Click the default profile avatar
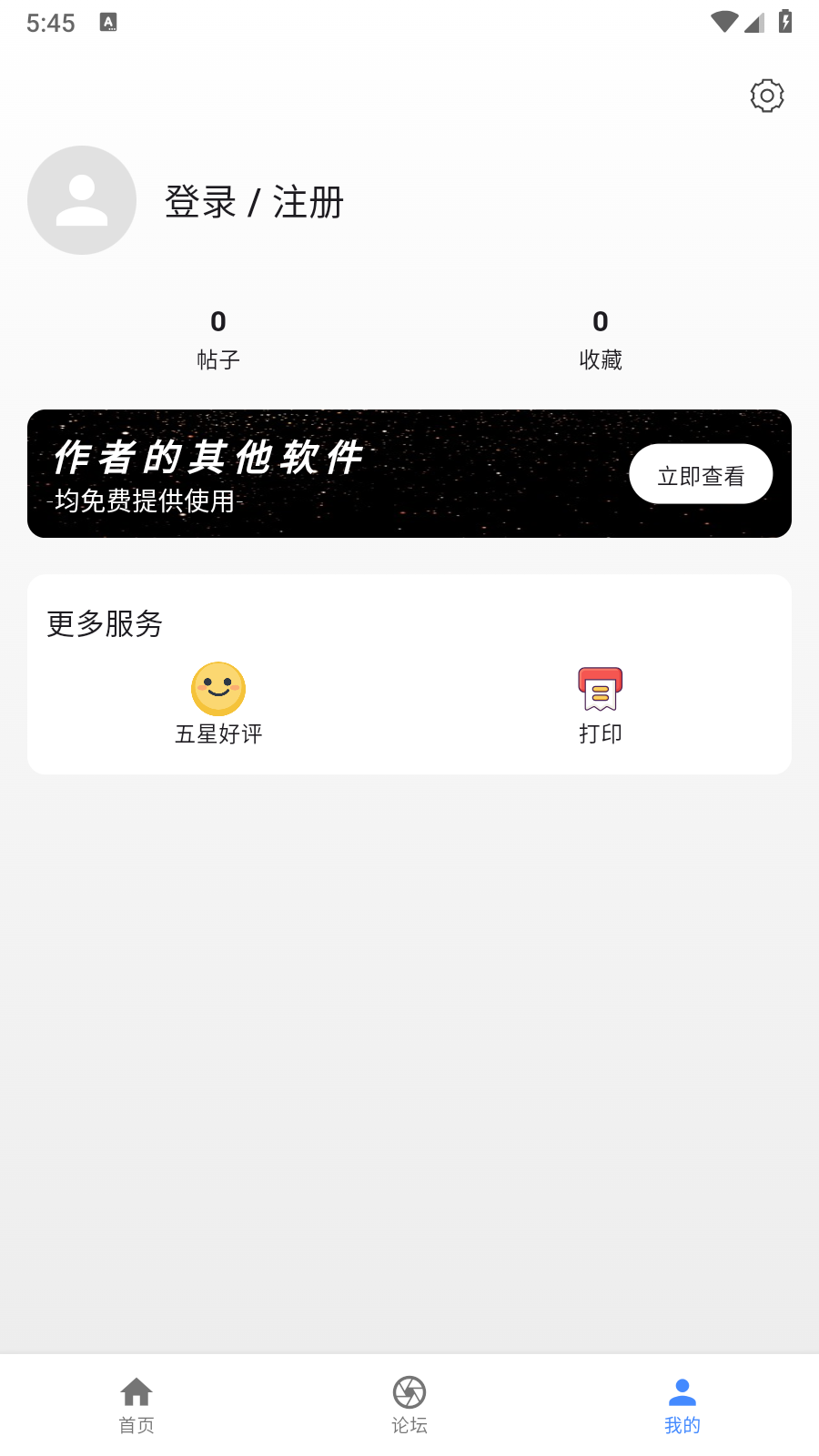 [82, 199]
